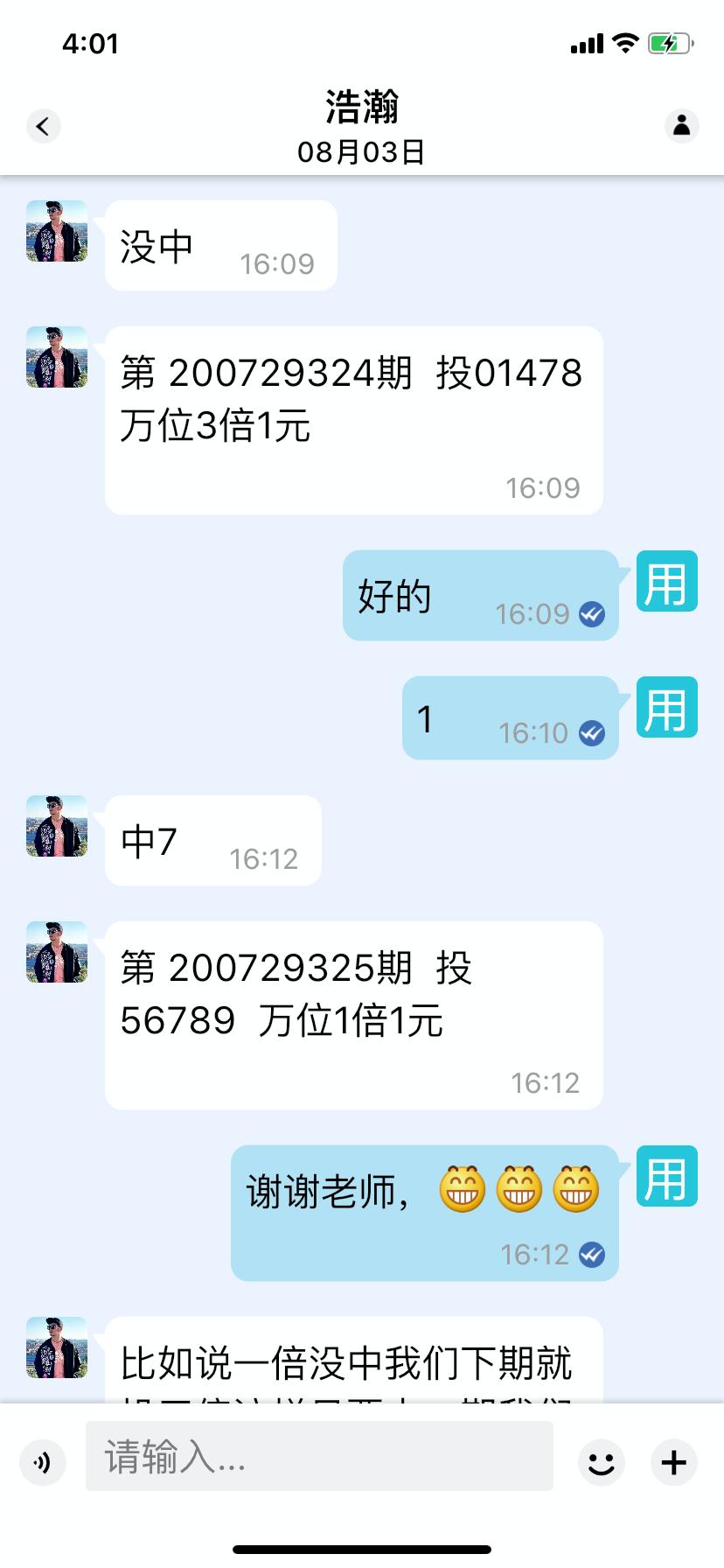Open the contact profile icon at top right
The image size is (724, 1568).
pyautogui.click(x=681, y=126)
